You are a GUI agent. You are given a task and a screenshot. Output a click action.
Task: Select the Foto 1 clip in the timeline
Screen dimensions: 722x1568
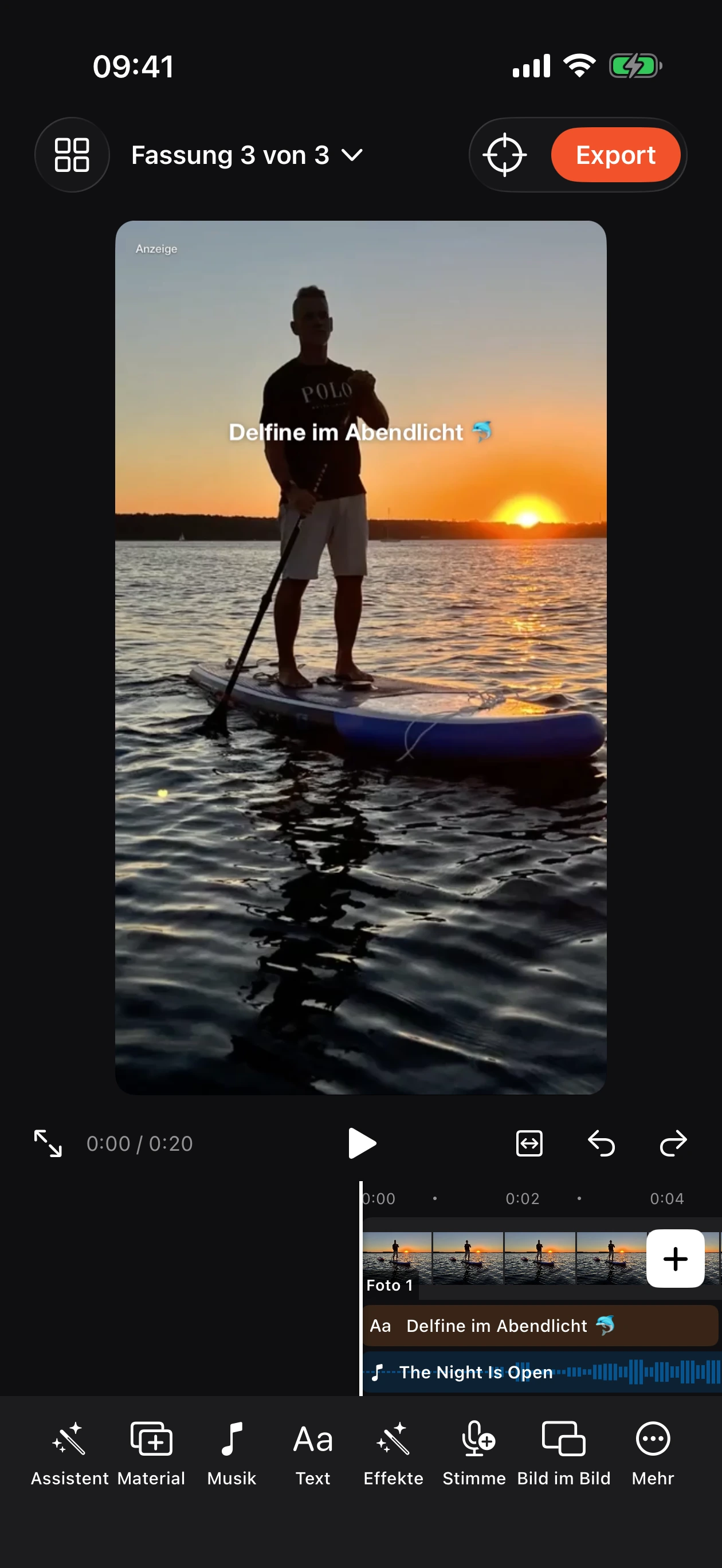click(505, 1259)
